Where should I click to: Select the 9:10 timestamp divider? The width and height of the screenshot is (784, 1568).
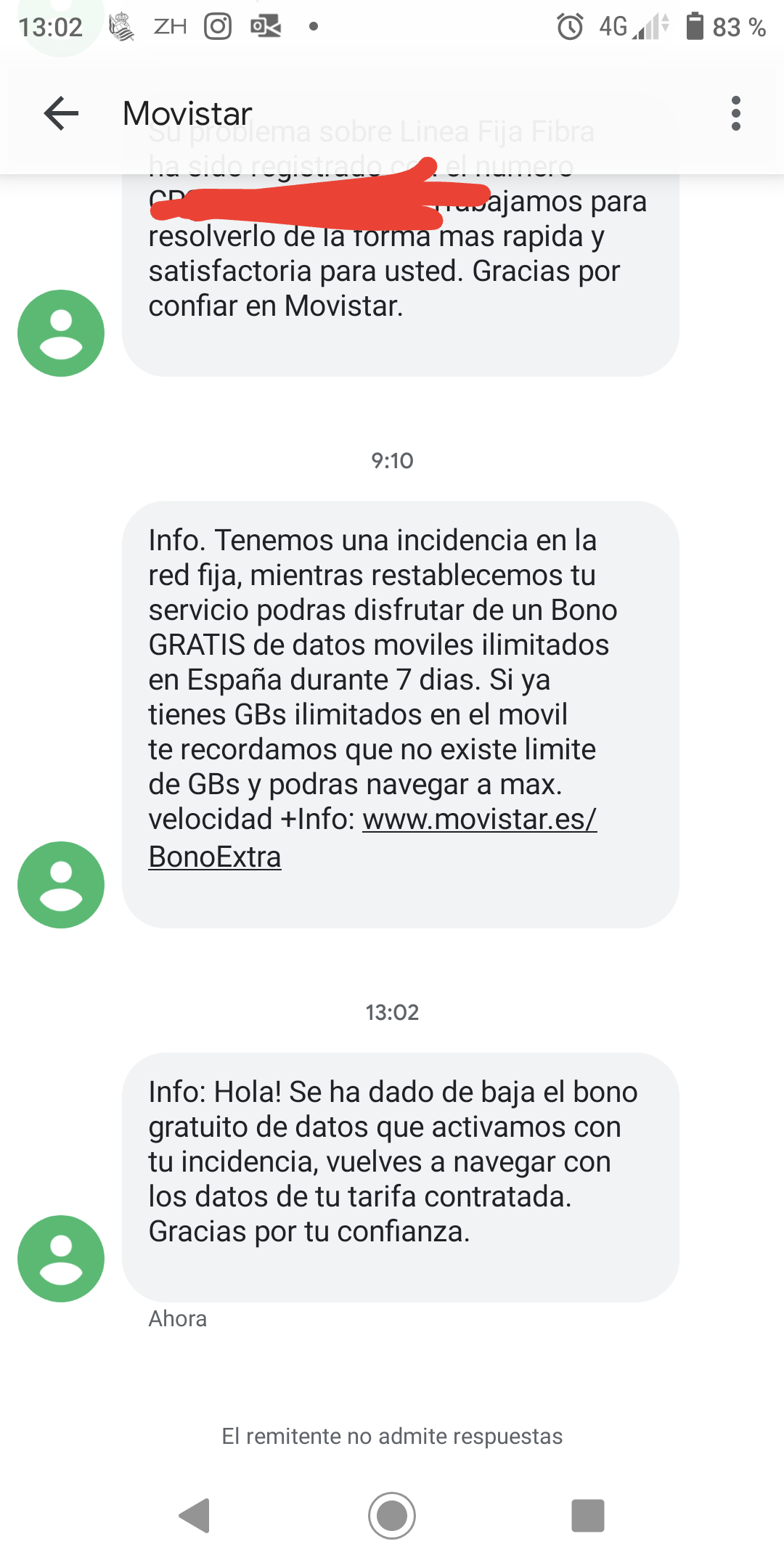click(392, 460)
